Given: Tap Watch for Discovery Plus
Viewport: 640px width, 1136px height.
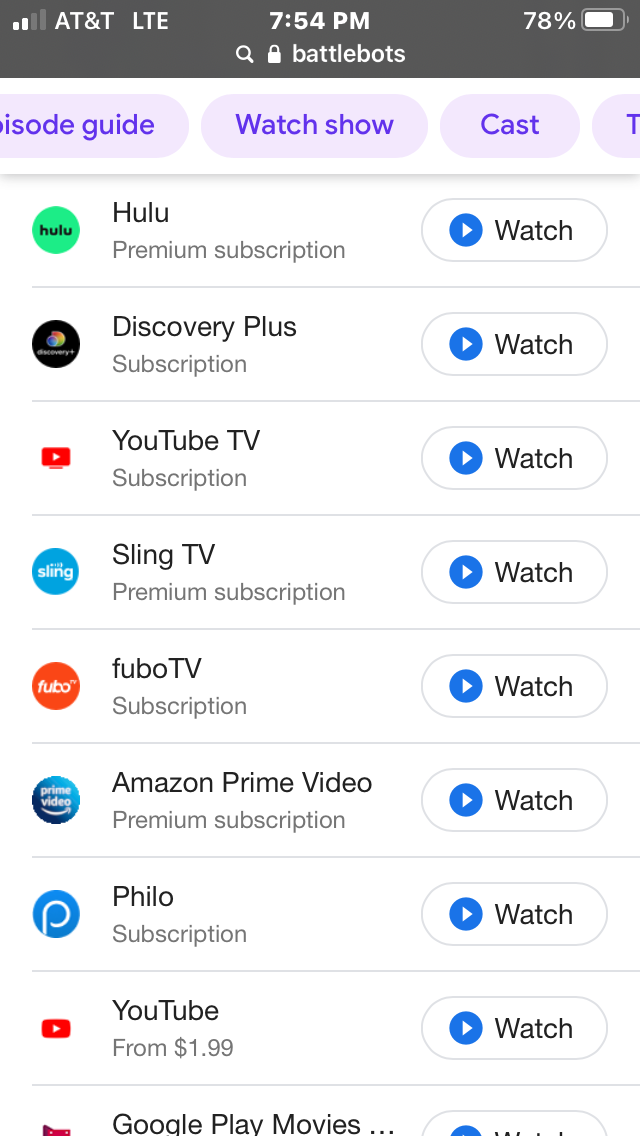Looking at the screenshot, I should point(514,344).
